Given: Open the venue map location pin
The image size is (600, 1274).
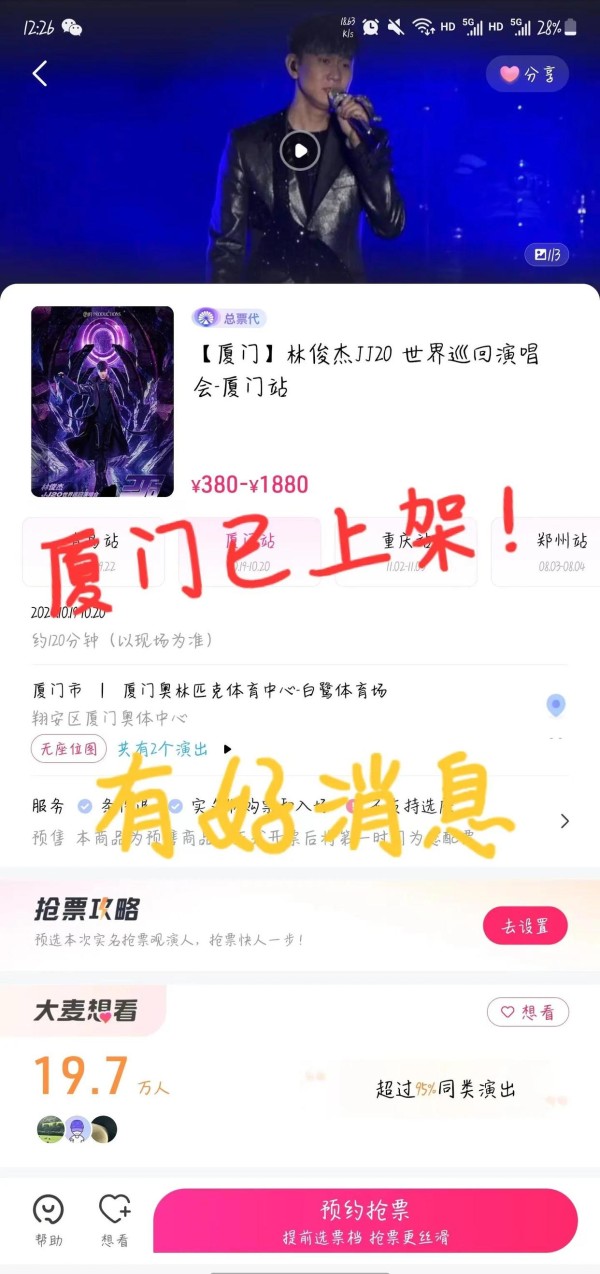Looking at the screenshot, I should [555, 705].
